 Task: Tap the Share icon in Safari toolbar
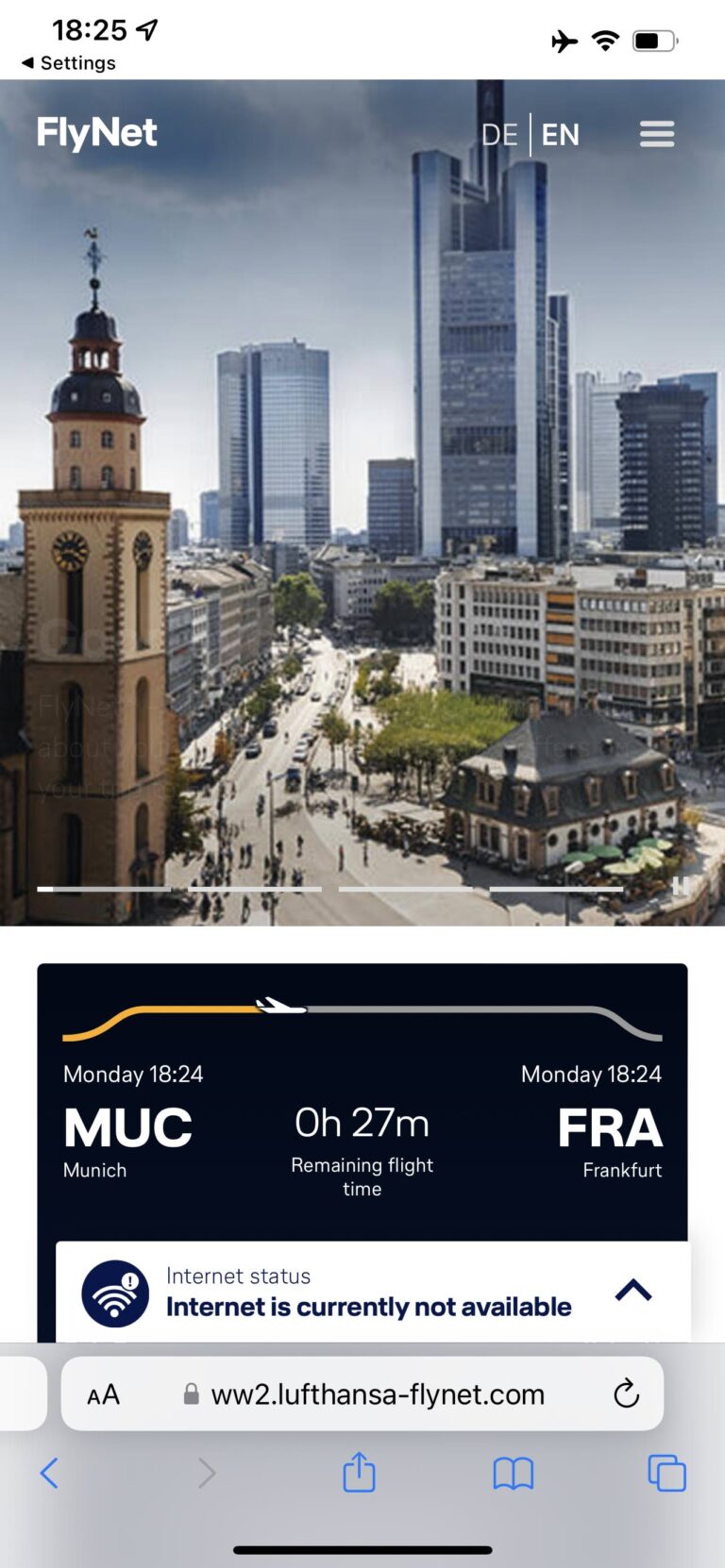358,1473
